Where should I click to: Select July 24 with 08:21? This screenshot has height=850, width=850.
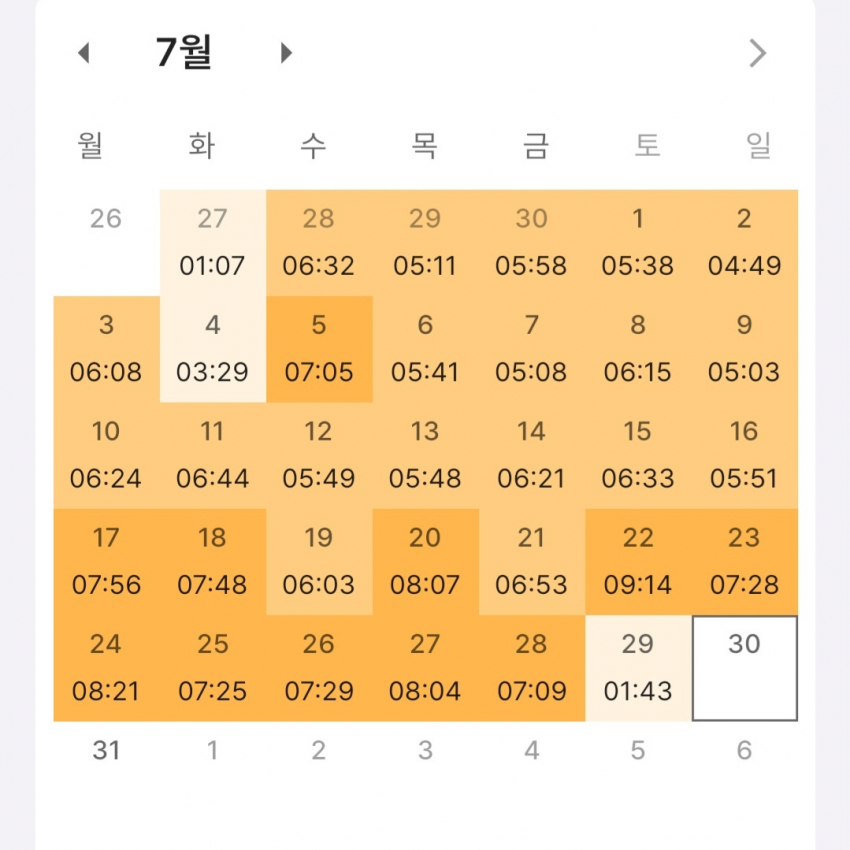[107, 668]
